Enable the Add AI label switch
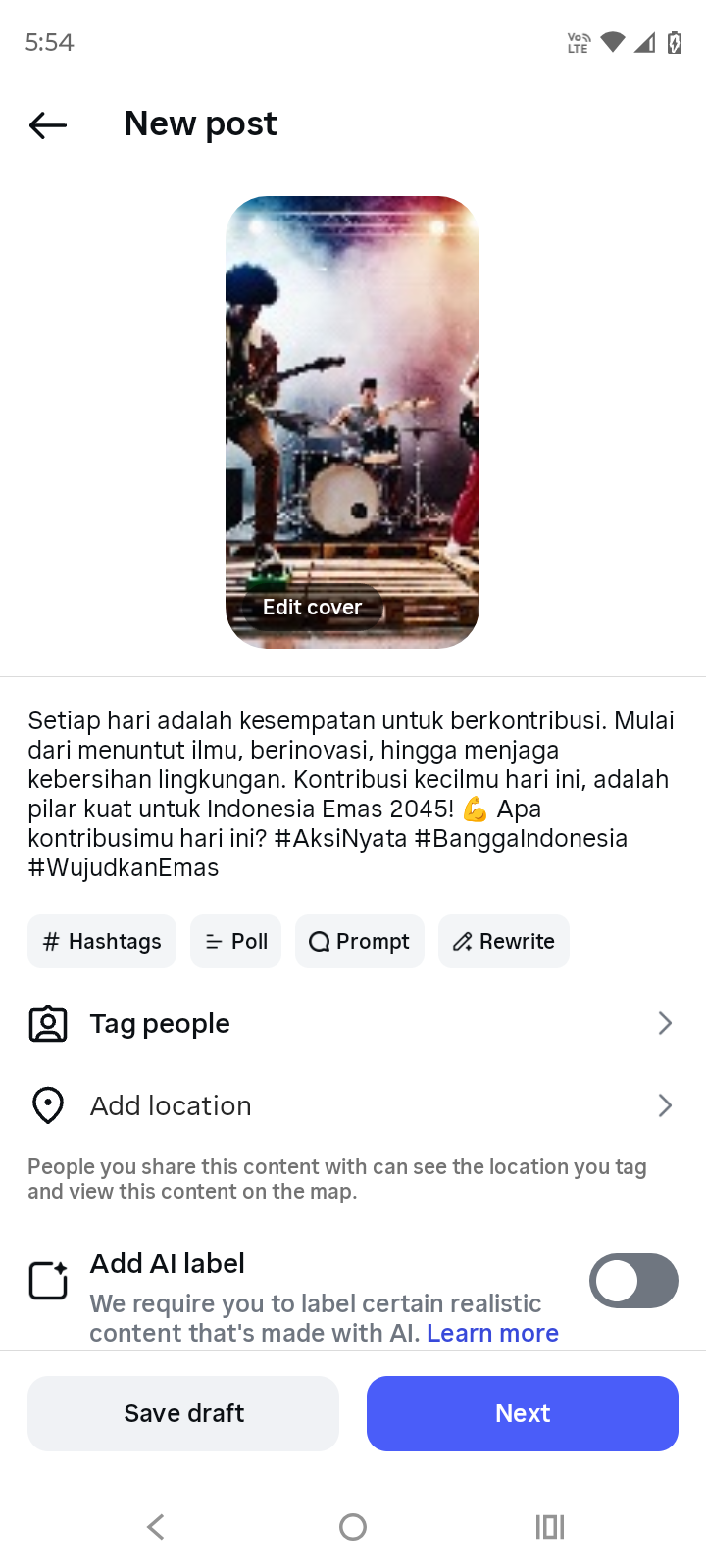Image resolution: width=706 pixels, height=1568 pixels. [x=632, y=1281]
